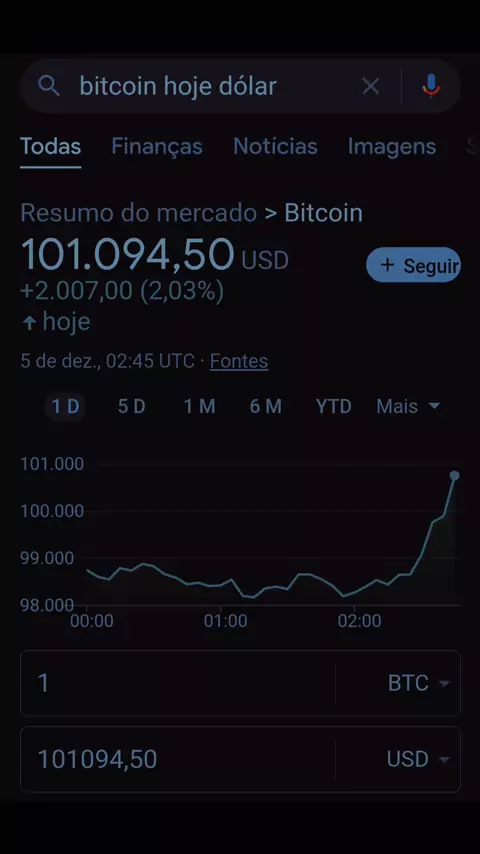Show the 1 M chart range
480x854 pixels.
pos(199,406)
